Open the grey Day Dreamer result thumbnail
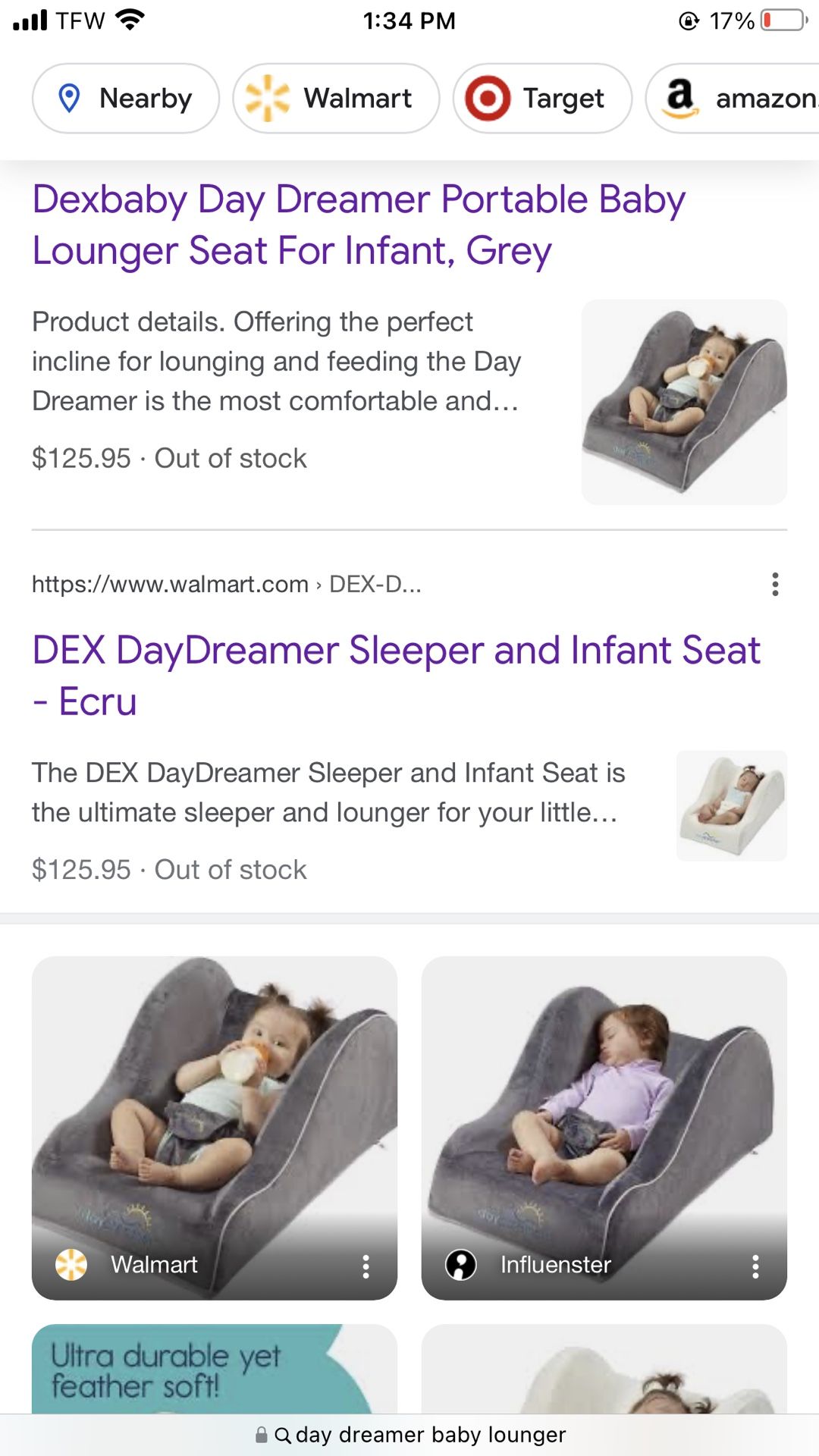Viewport: 819px width, 1456px height. pyautogui.click(x=684, y=402)
